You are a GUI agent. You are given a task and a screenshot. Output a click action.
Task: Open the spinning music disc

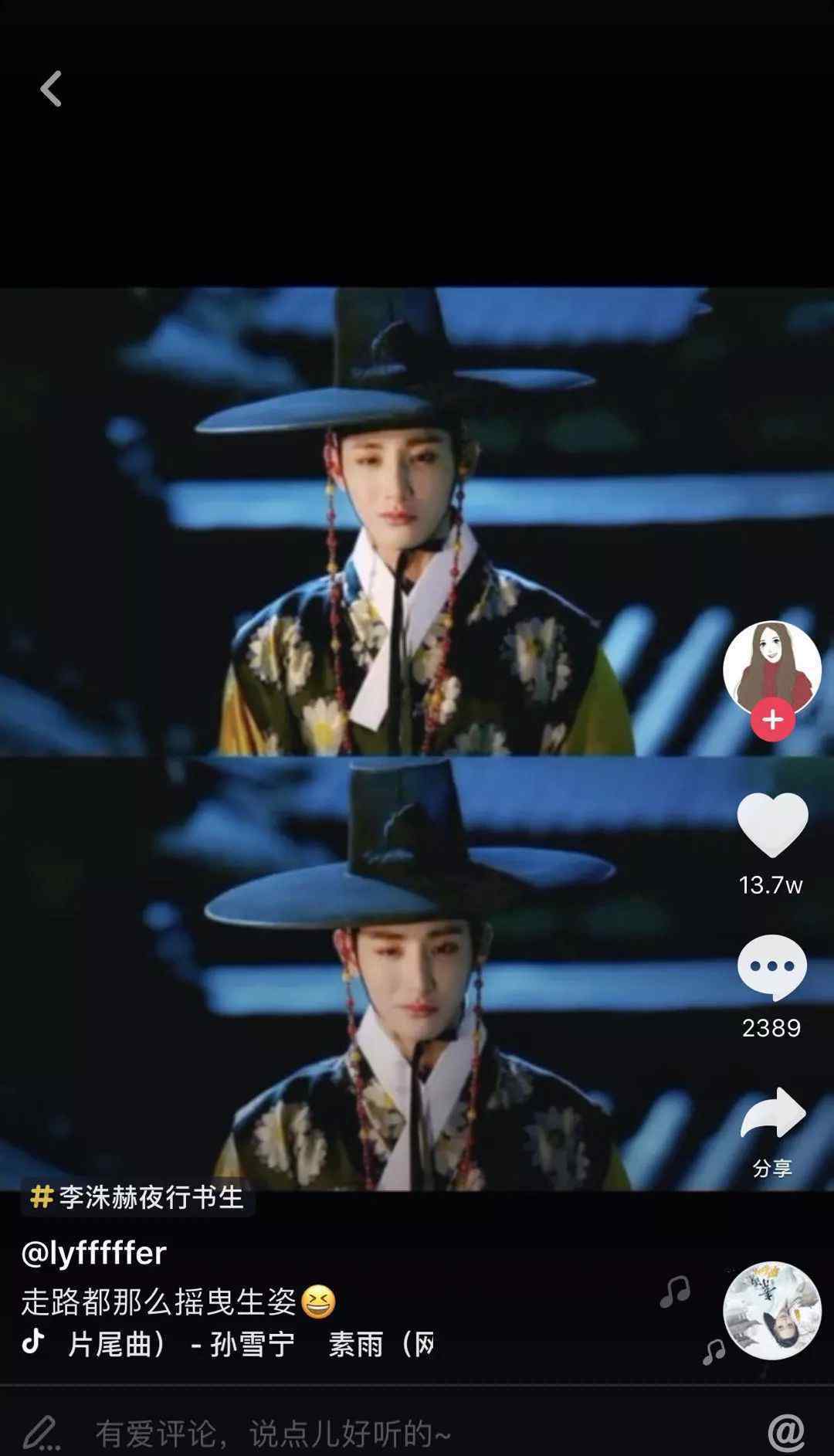pyautogui.click(x=771, y=1311)
